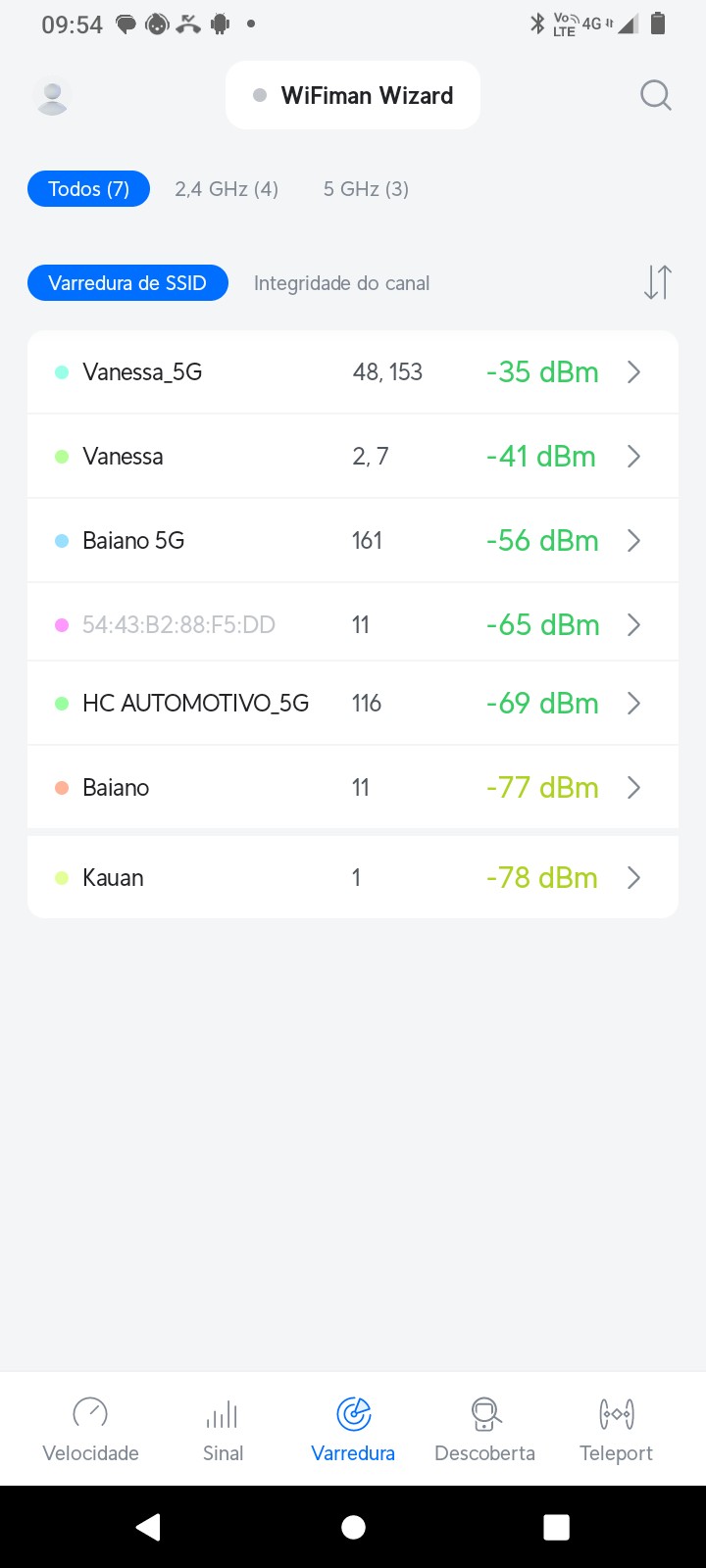
Task: Open the Baiano network on channel 11
Action: tap(353, 788)
